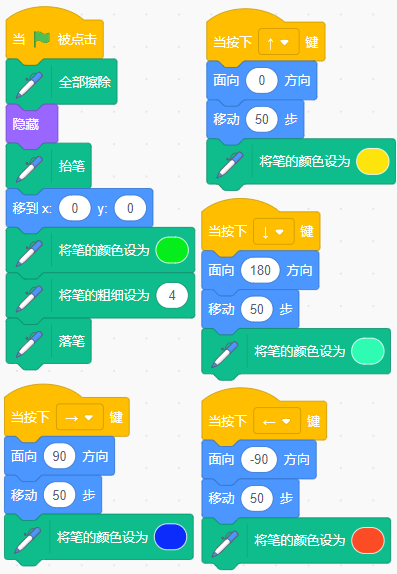Tap the 隐藏 block
The width and height of the screenshot is (397, 574).
32,124
